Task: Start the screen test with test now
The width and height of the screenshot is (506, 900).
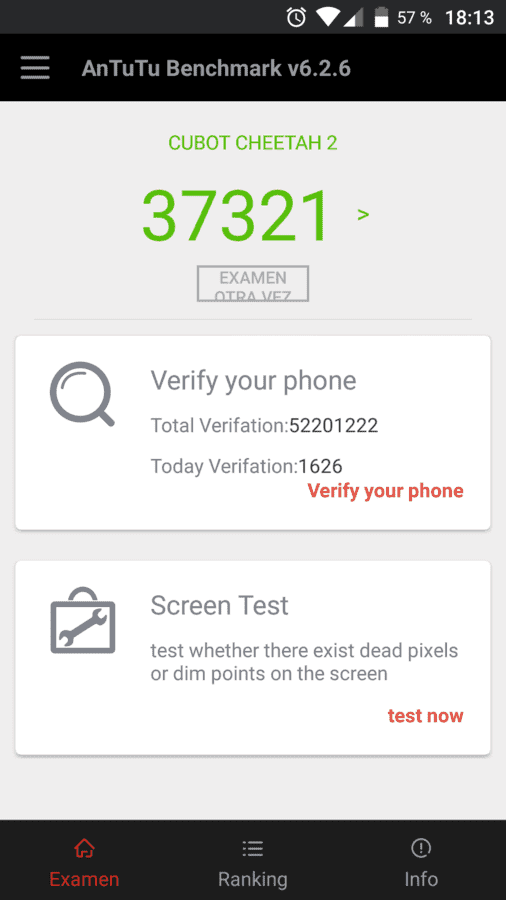Action: 425,716
